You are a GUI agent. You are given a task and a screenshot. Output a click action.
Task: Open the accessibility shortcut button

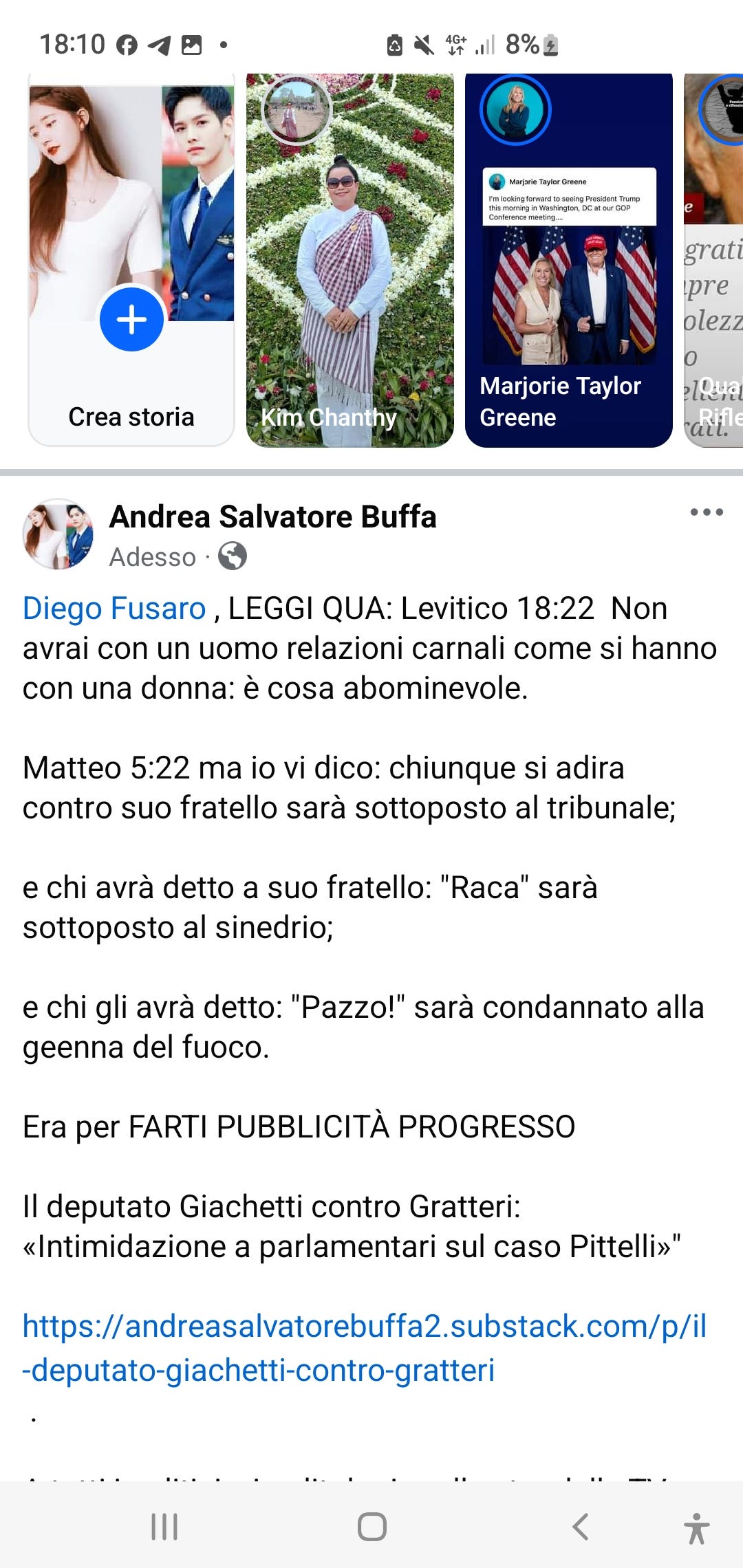pyautogui.click(x=696, y=1528)
